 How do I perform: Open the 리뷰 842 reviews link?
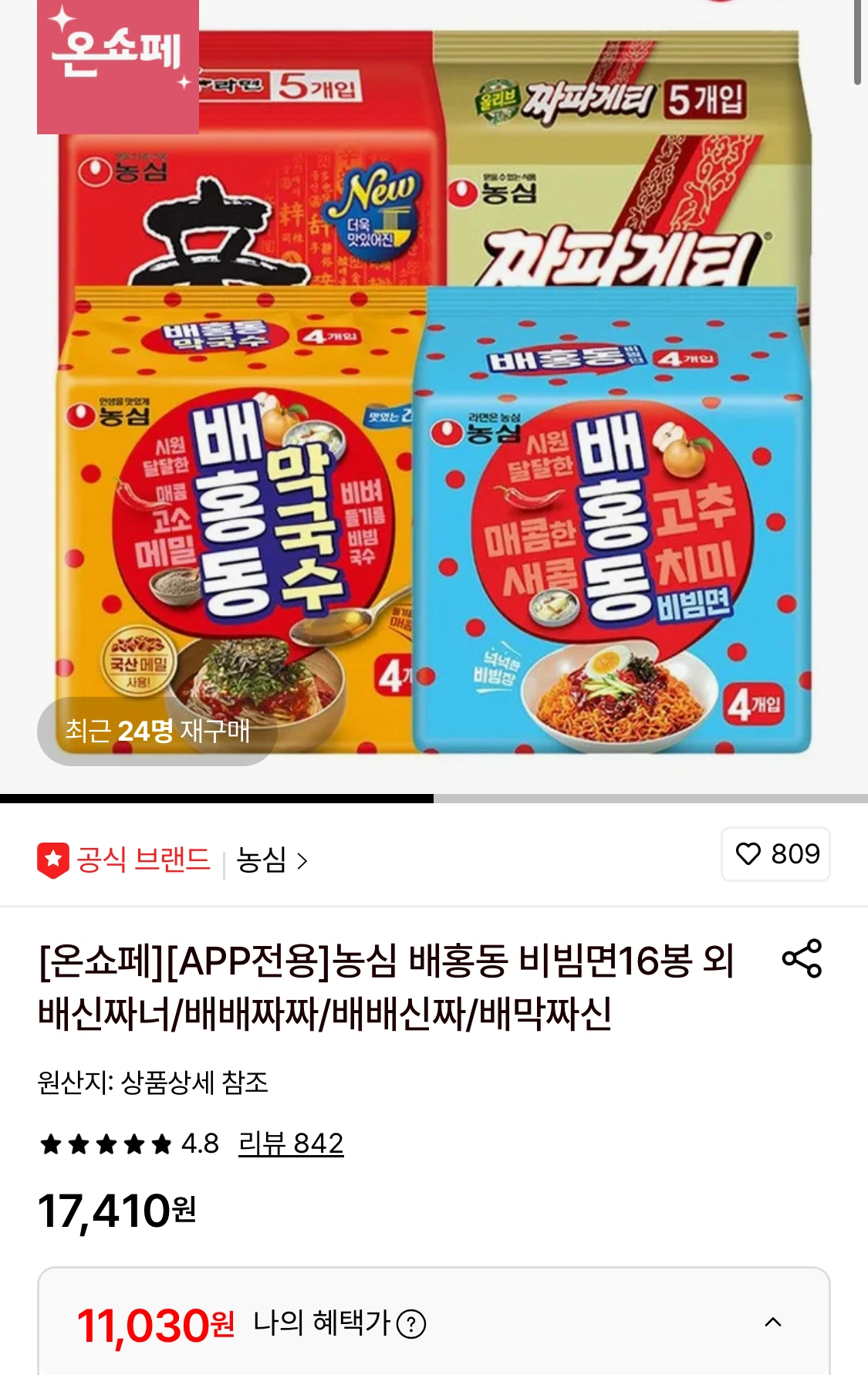click(291, 1144)
